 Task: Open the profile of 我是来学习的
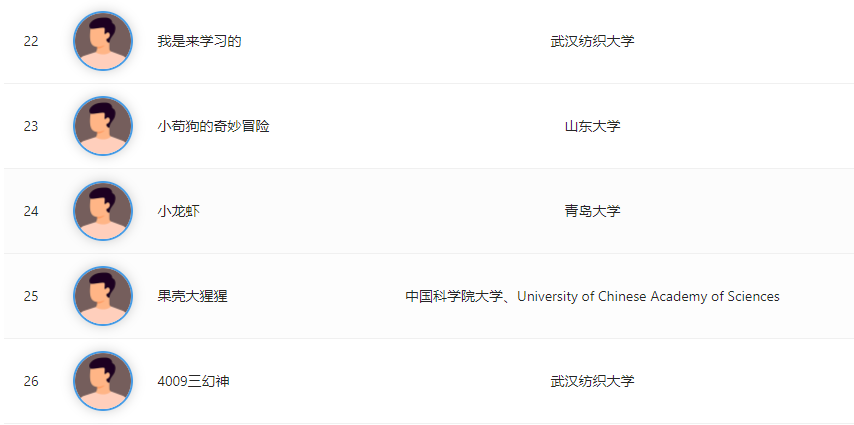tap(199, 41)
